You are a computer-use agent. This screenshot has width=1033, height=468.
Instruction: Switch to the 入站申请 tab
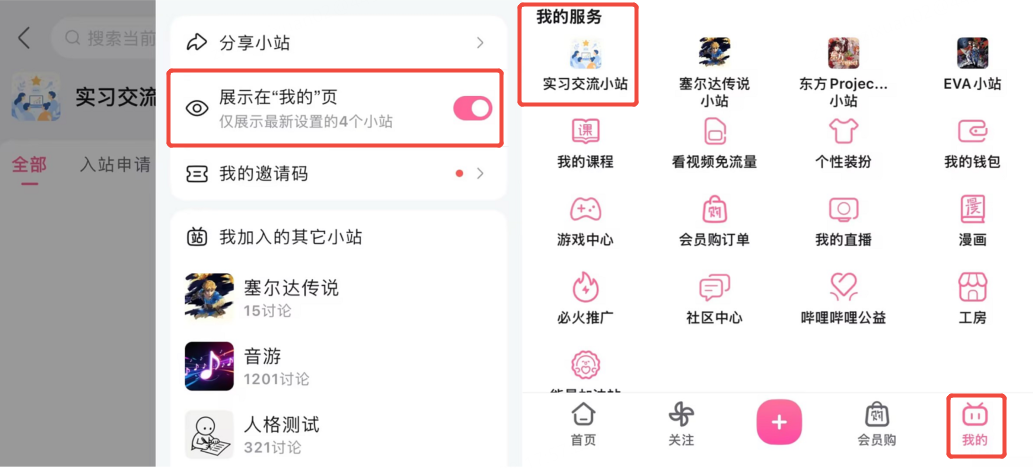coord(115,164)
